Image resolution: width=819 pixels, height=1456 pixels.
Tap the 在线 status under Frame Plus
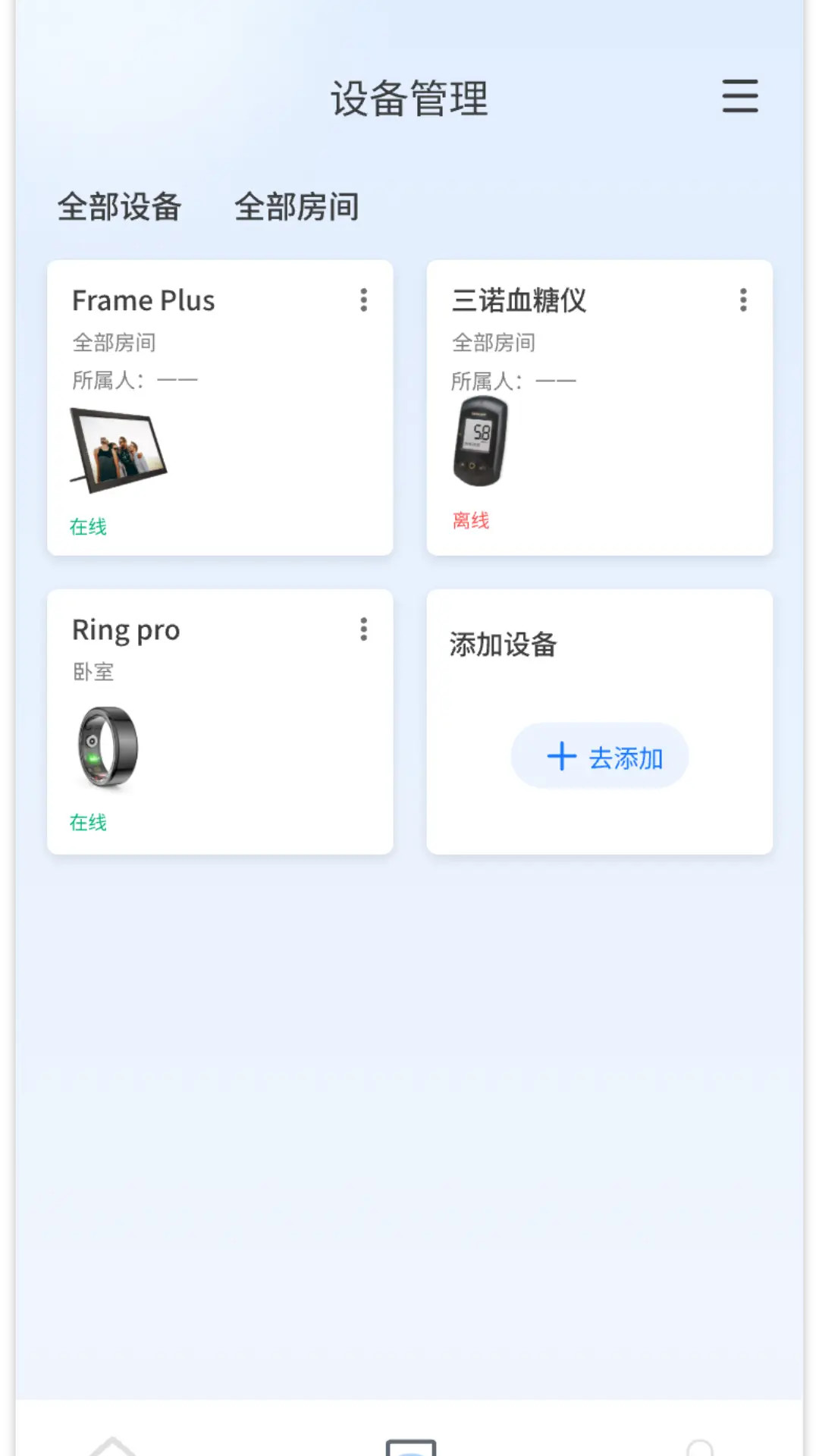[89, 525]
